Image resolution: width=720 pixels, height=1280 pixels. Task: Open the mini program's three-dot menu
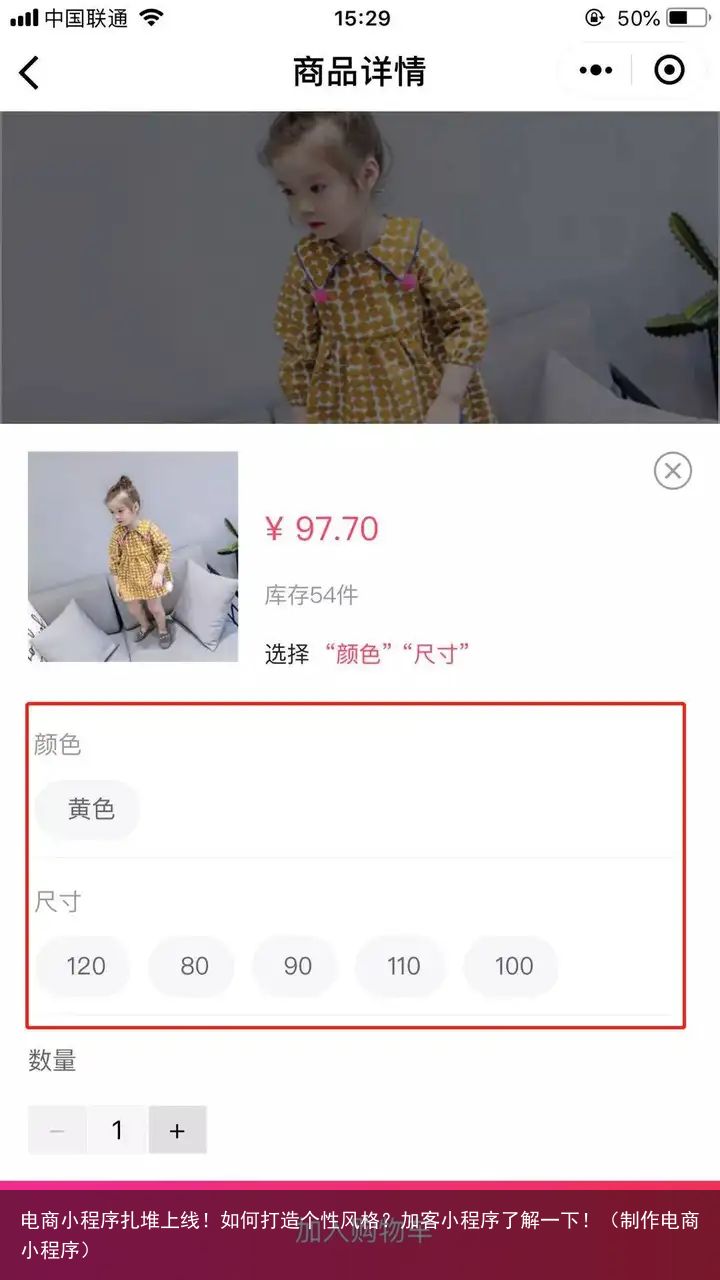(x=596, y=70)
